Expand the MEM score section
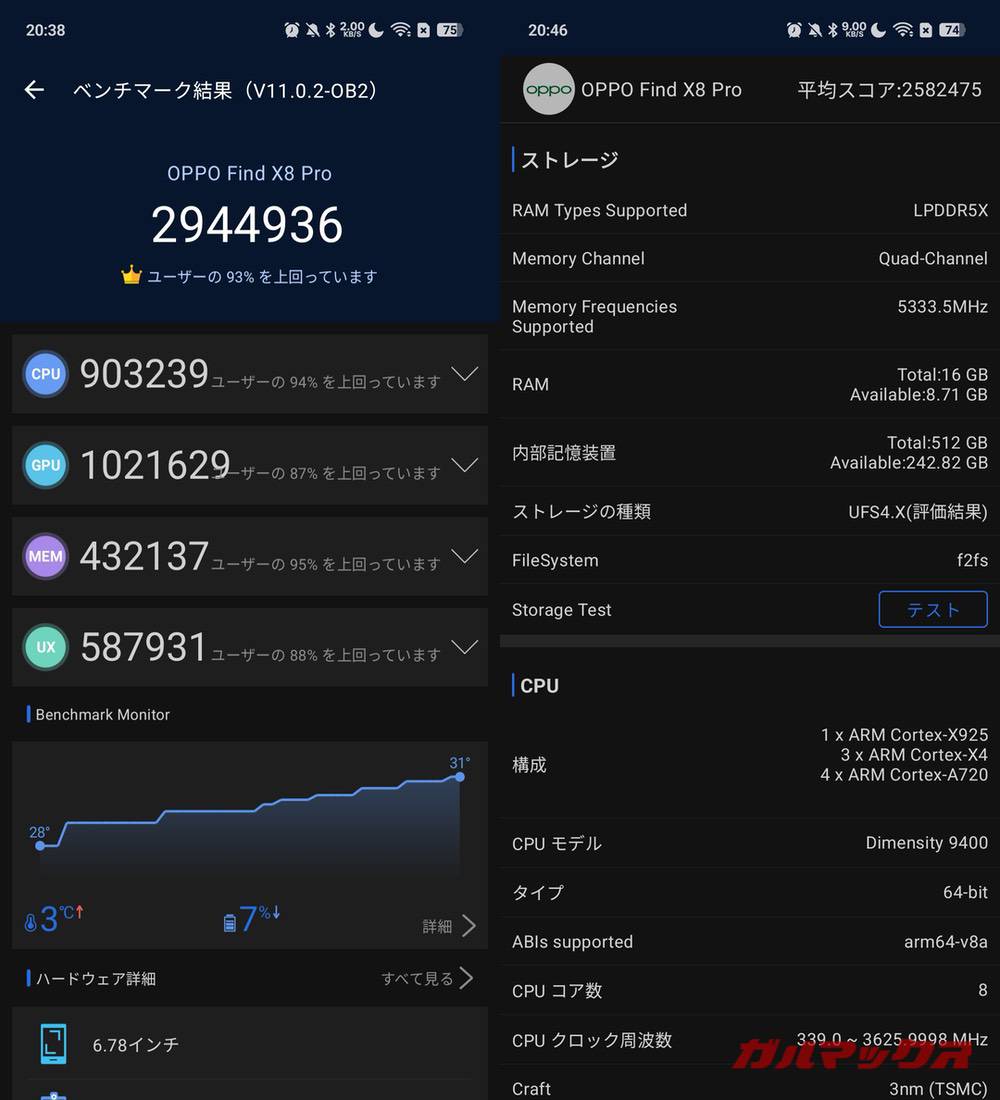The width and height of the screenshot is (1000, 1100). point(464,556)
